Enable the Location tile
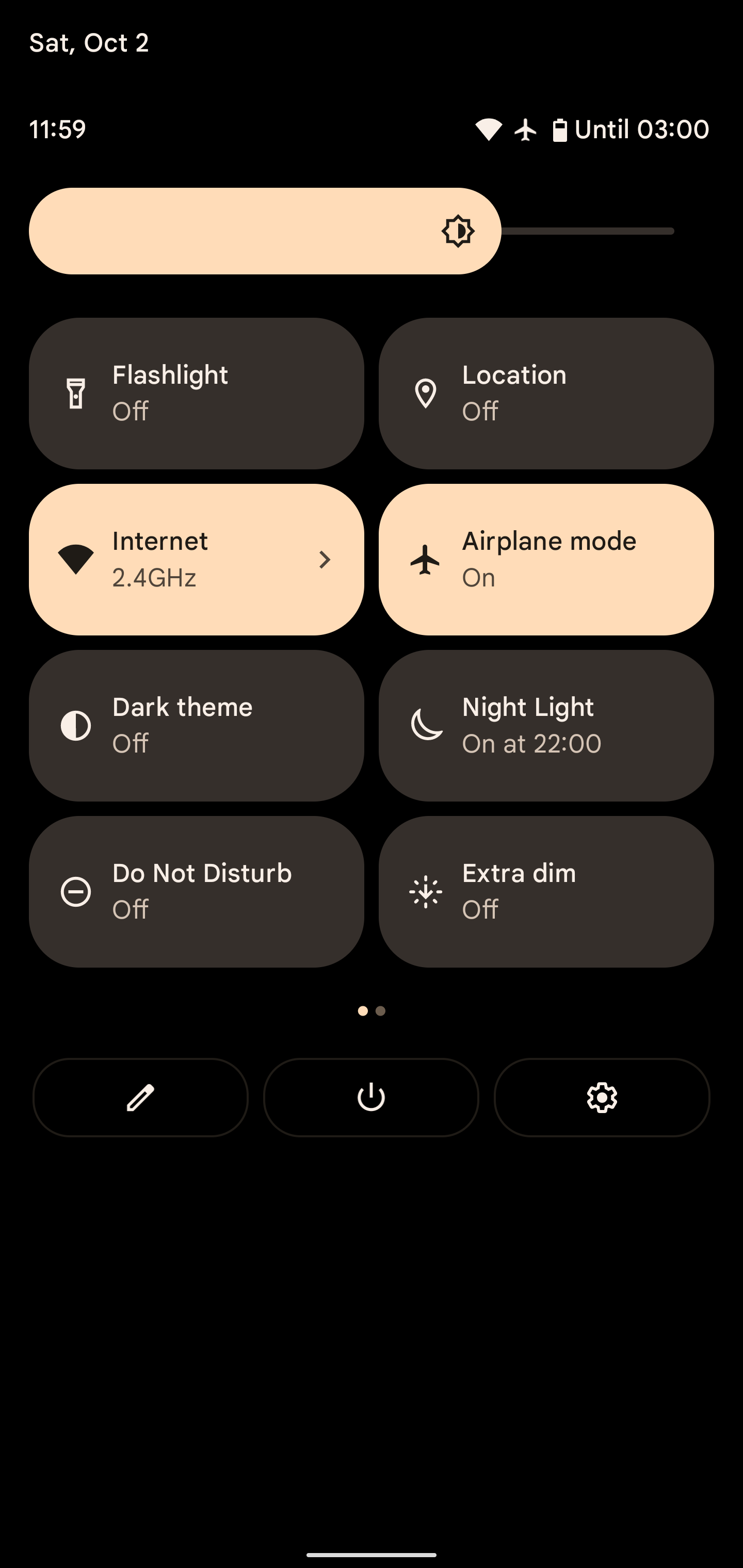The height and width of the screenshot is (1568, 743). (x=546, y=393)
